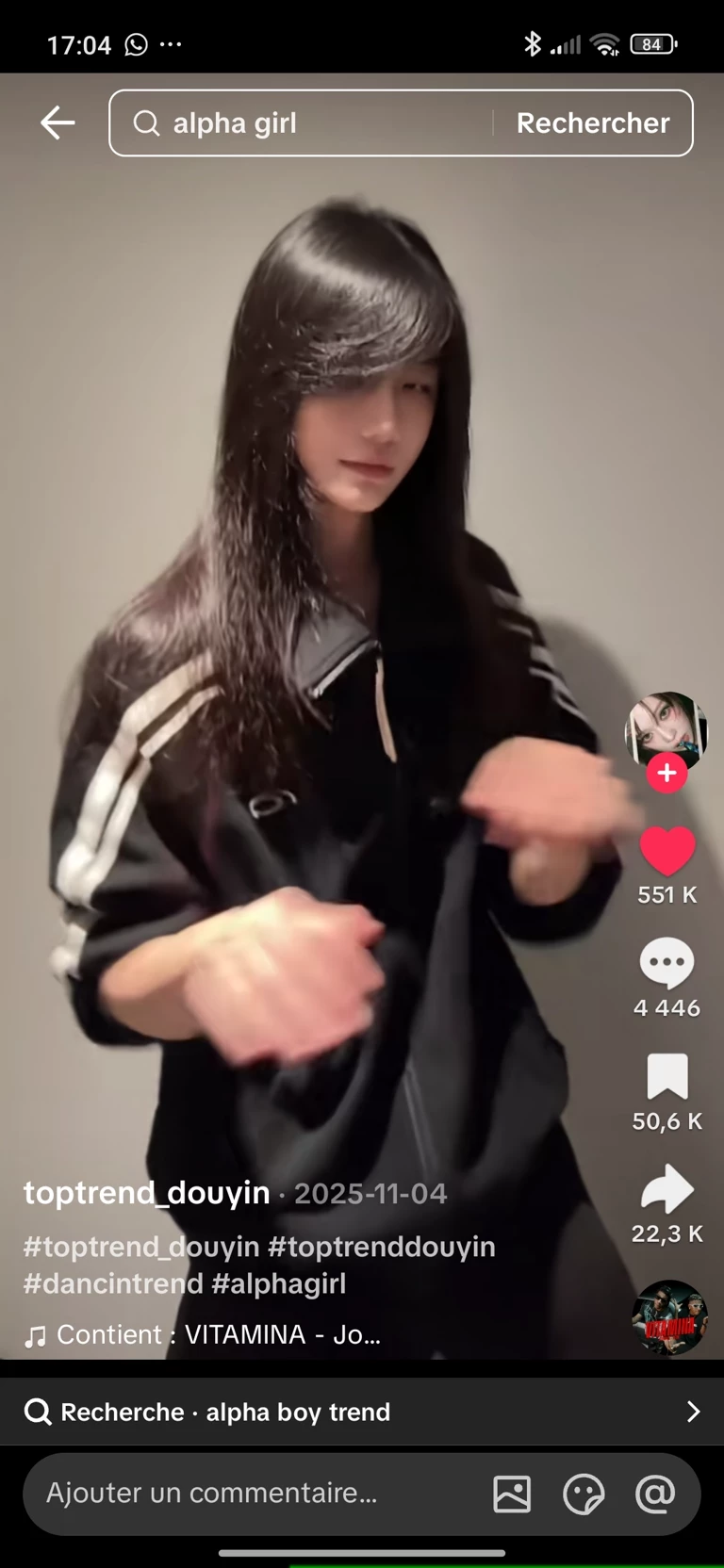Like the video with the heart icon

666,850
